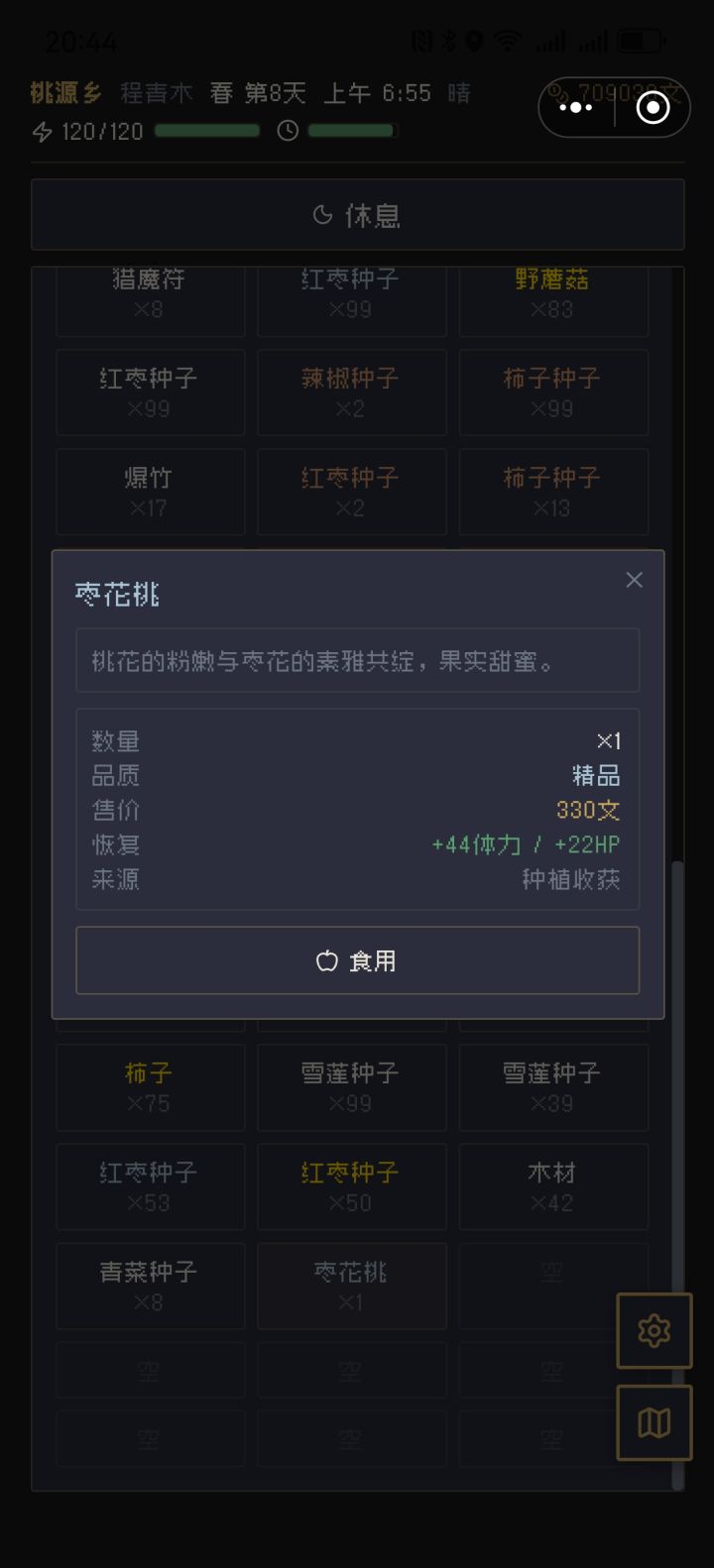Select the 雪莲种子 inventory item

(351, 1087)
